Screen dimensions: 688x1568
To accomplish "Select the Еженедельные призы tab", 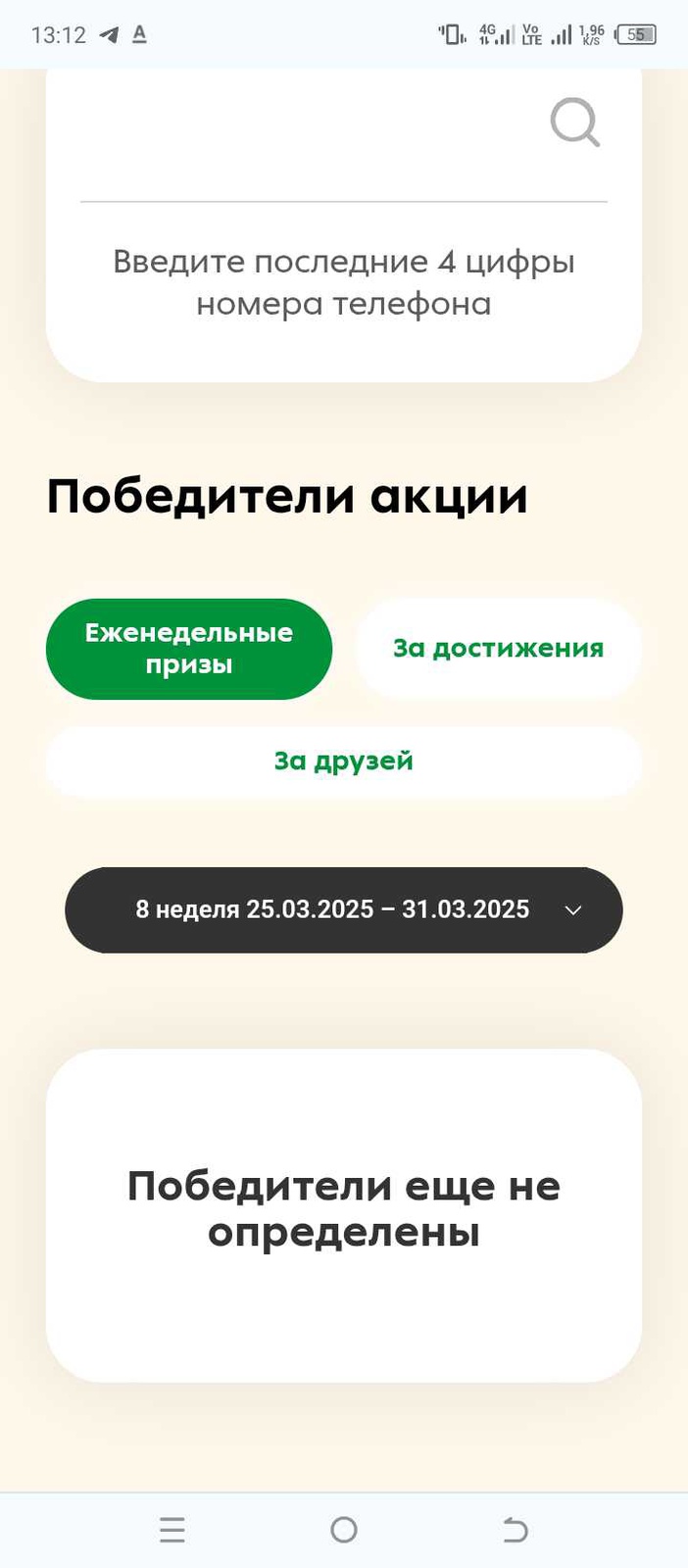I will point(189,649).
